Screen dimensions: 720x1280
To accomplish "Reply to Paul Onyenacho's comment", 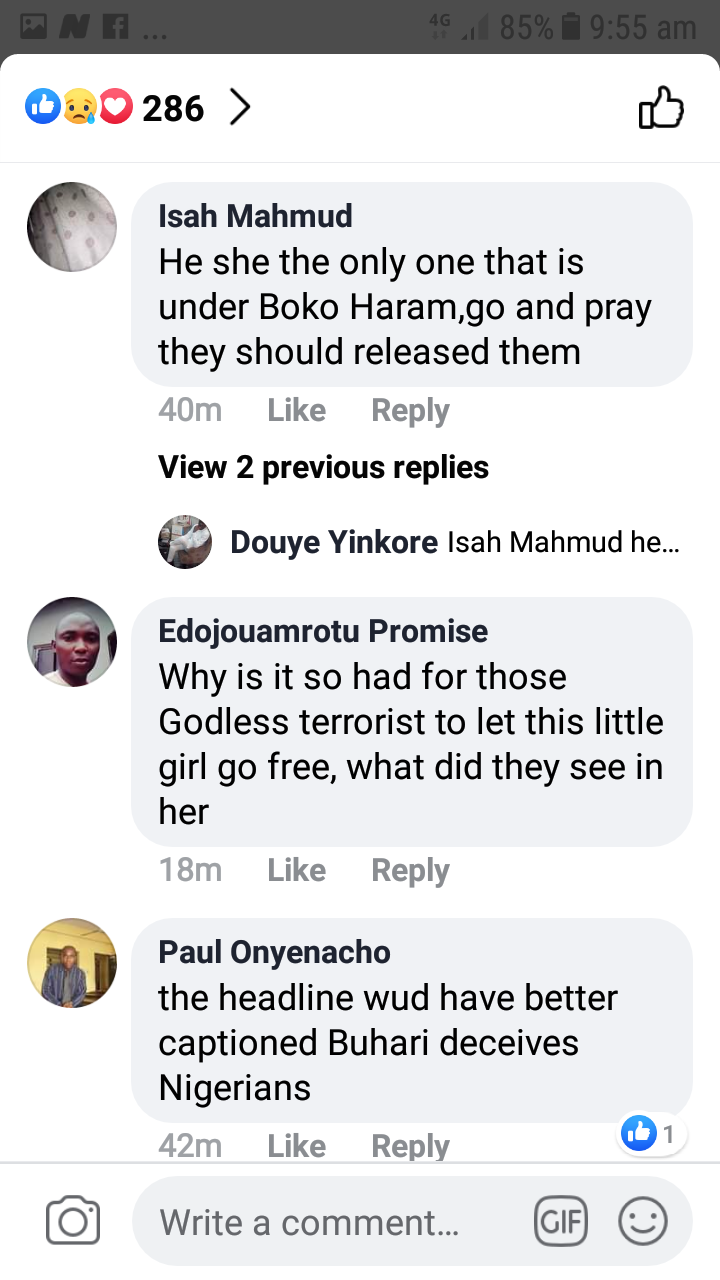I will click(x=410, y=1146).
